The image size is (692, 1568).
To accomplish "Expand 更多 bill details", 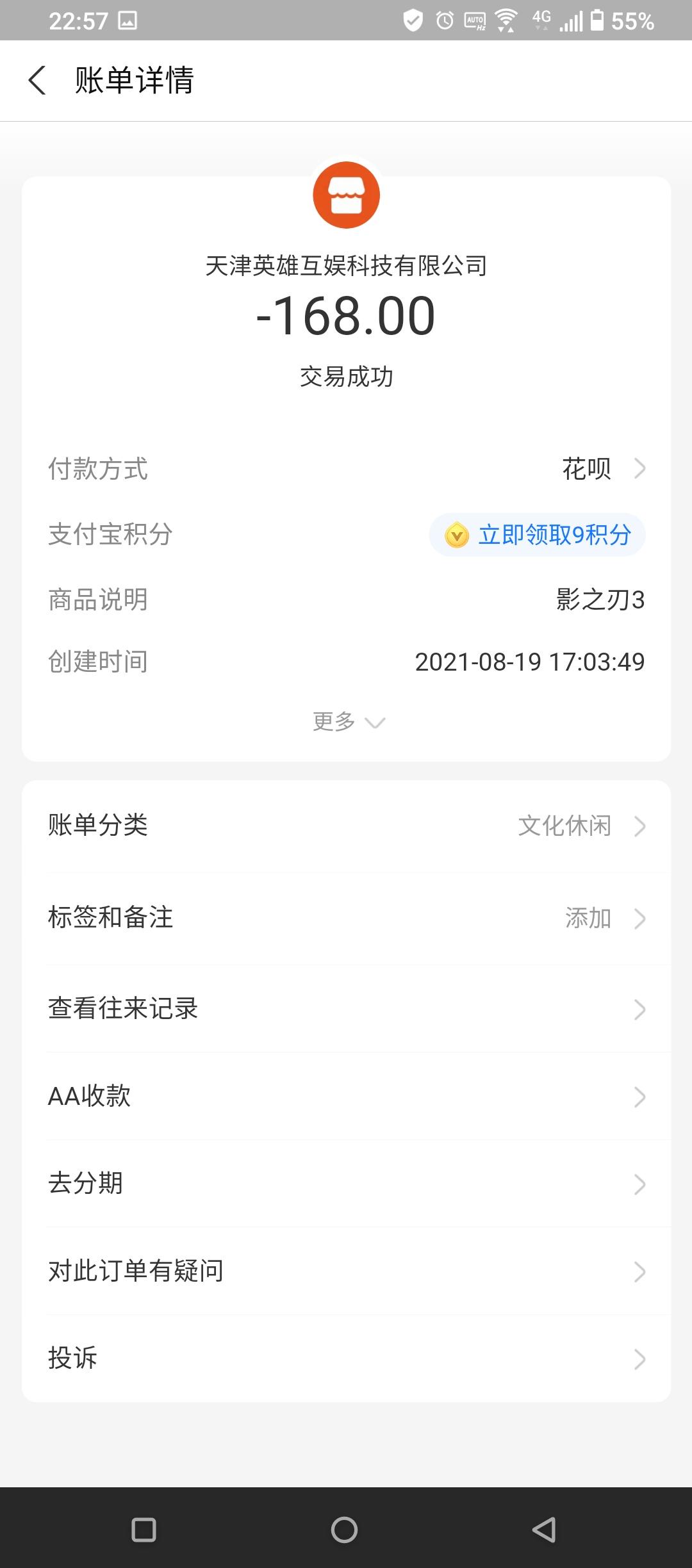I will point(349,722).
